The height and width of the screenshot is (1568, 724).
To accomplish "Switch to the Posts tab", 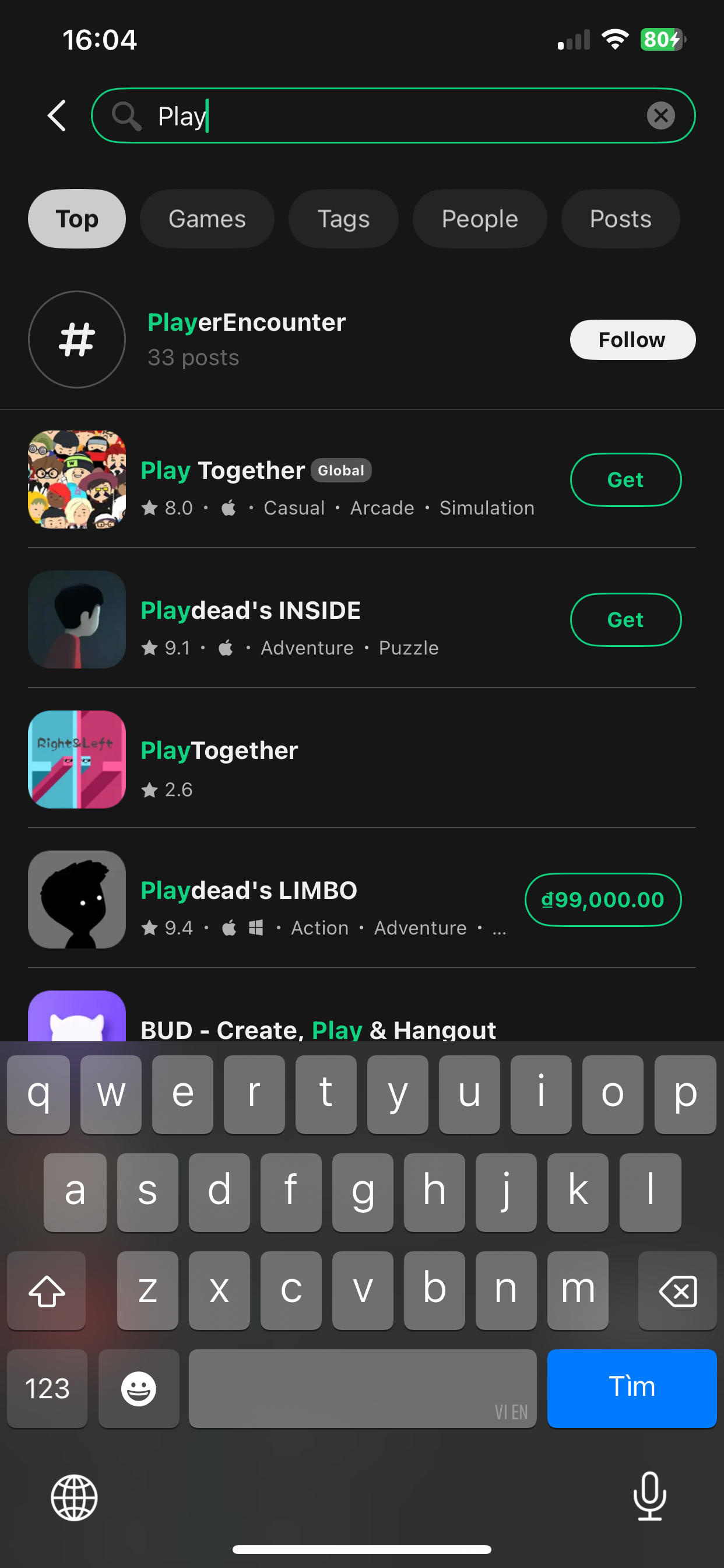I will coord(620,219).
